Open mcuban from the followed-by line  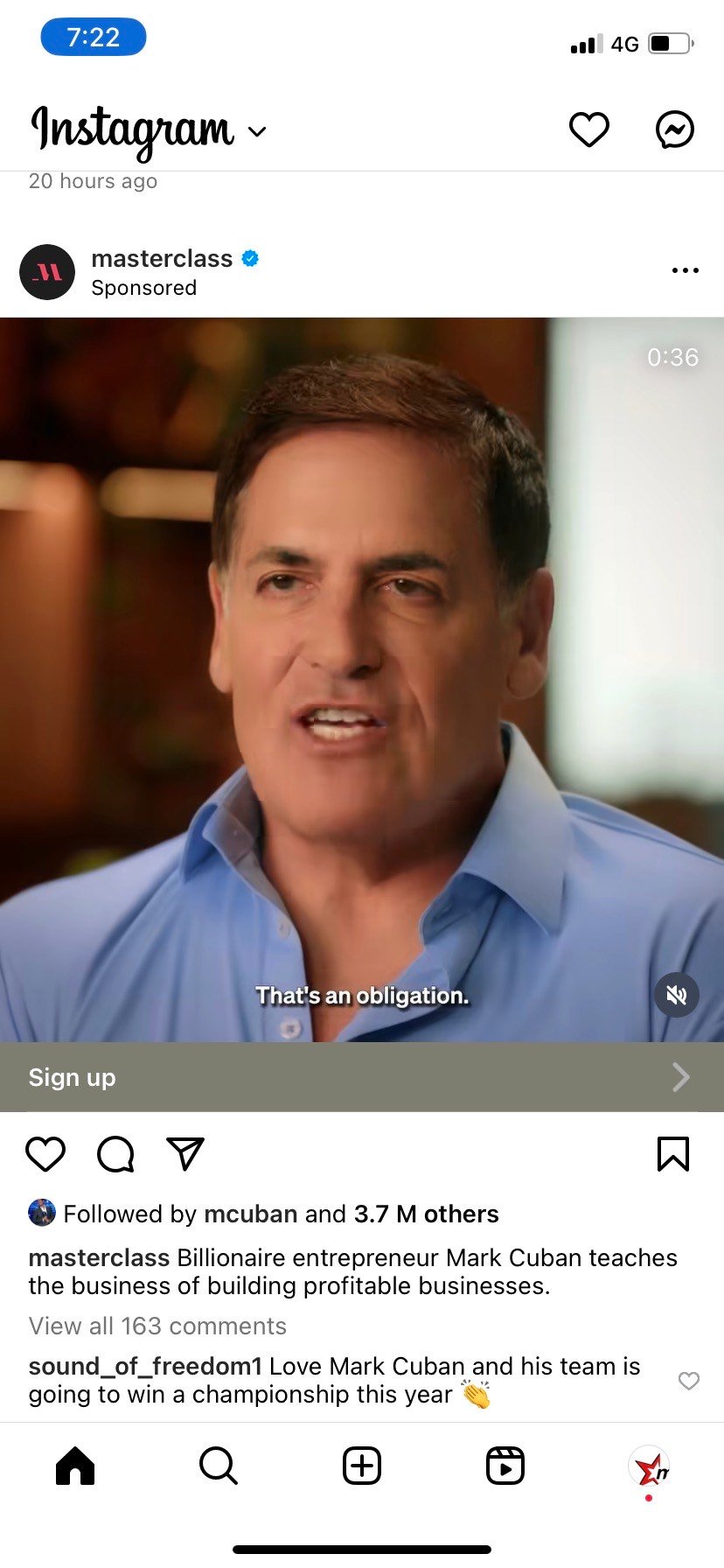[250, 1214]
